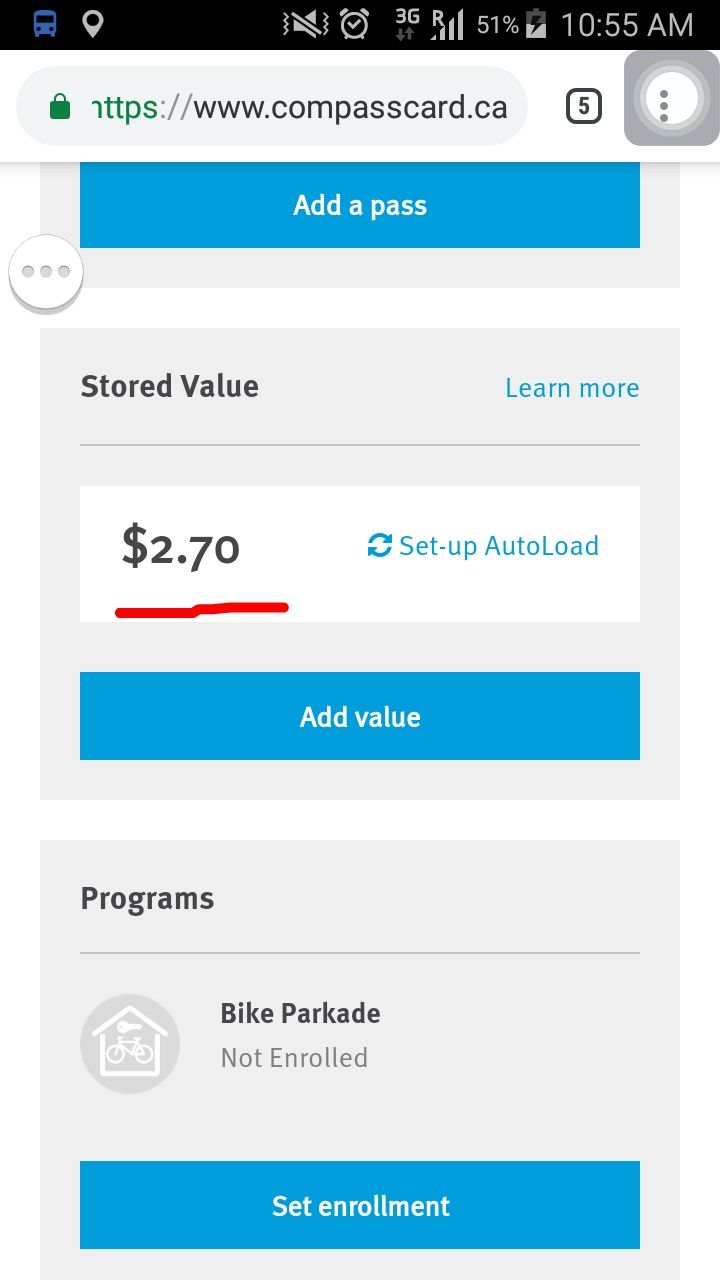
Task: Open the Learn more link for Stored Value
Action: pos(572,388)
